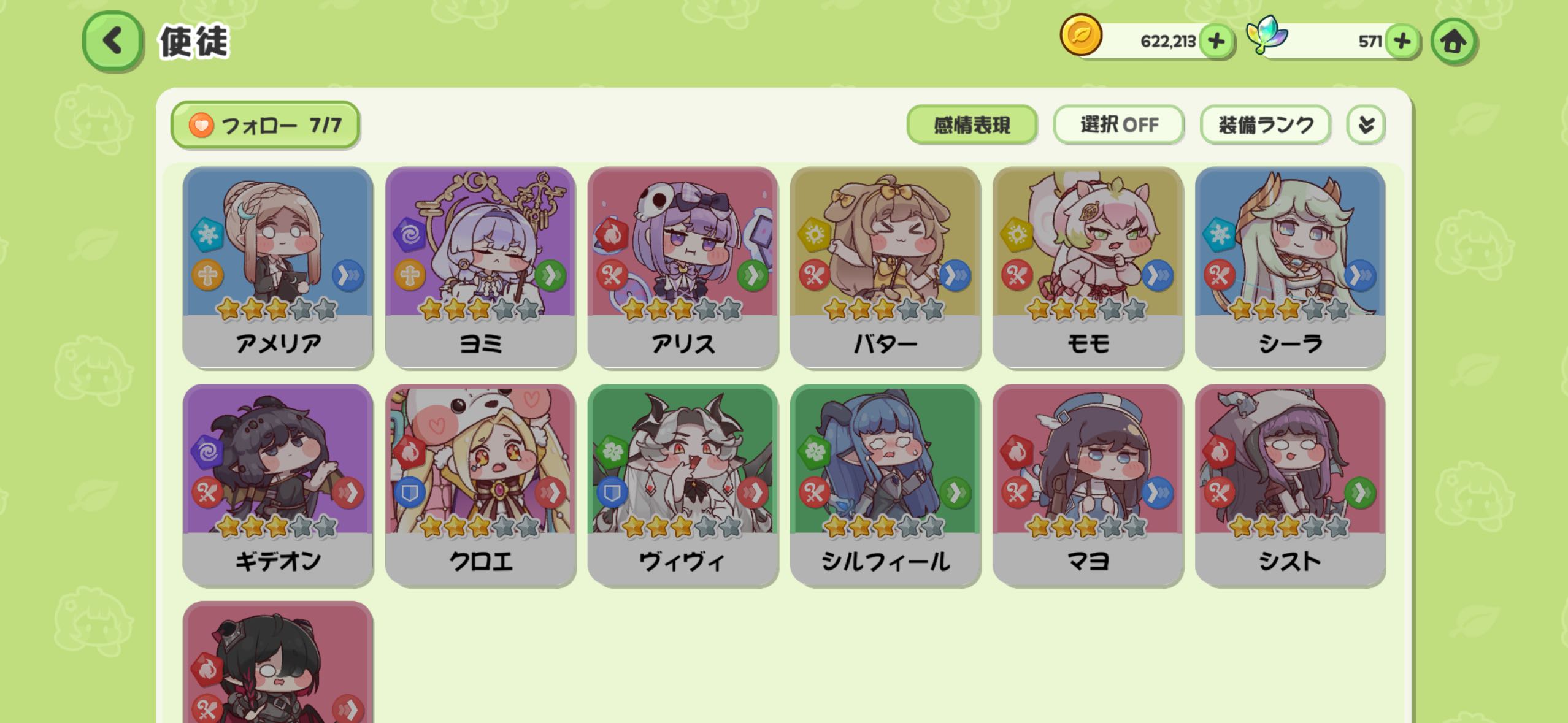The image size is (1568, 723).
Task: Open character card ヨミ
Action: point(480,267)
